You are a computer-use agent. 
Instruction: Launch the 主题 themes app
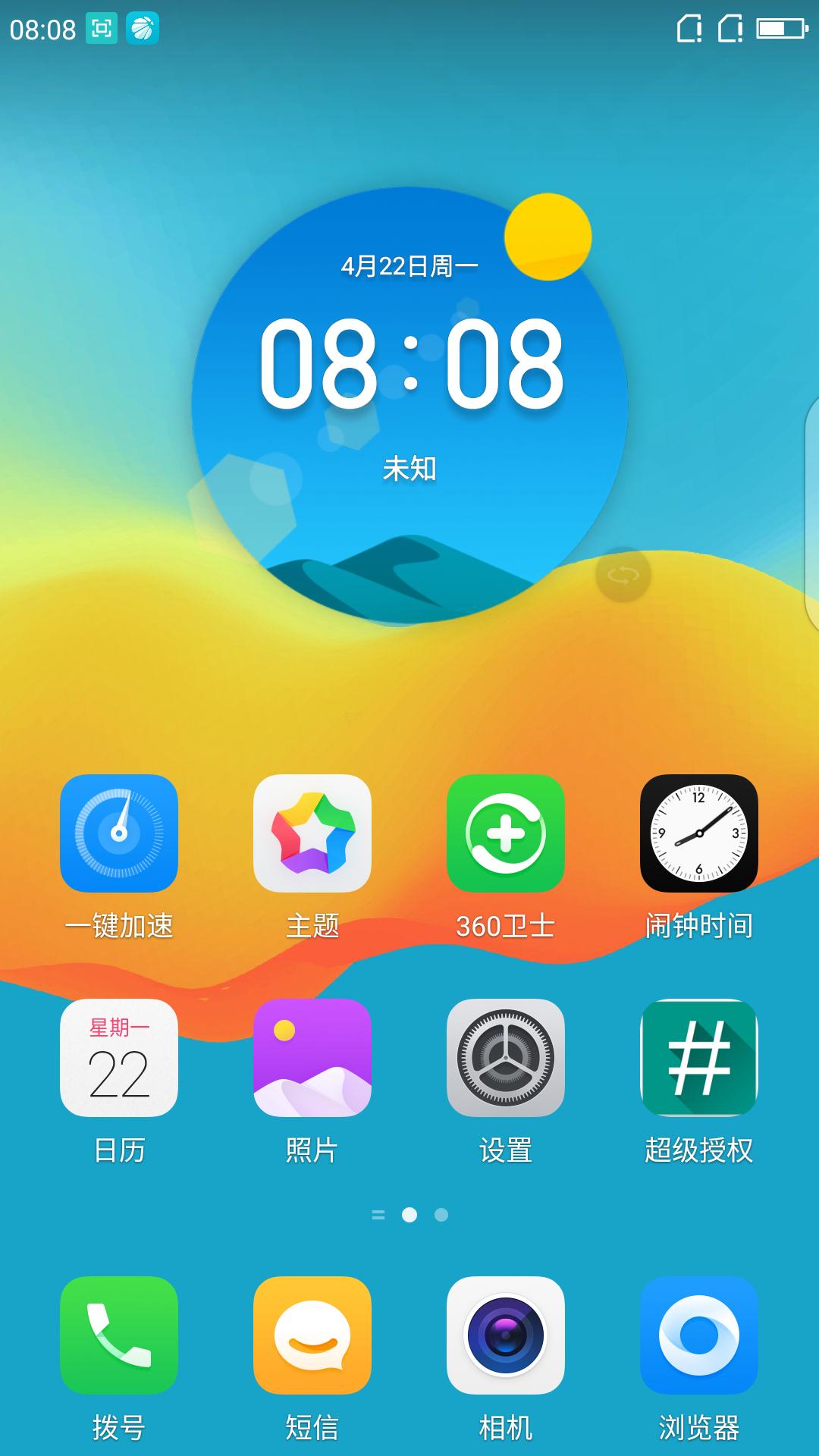312,833
